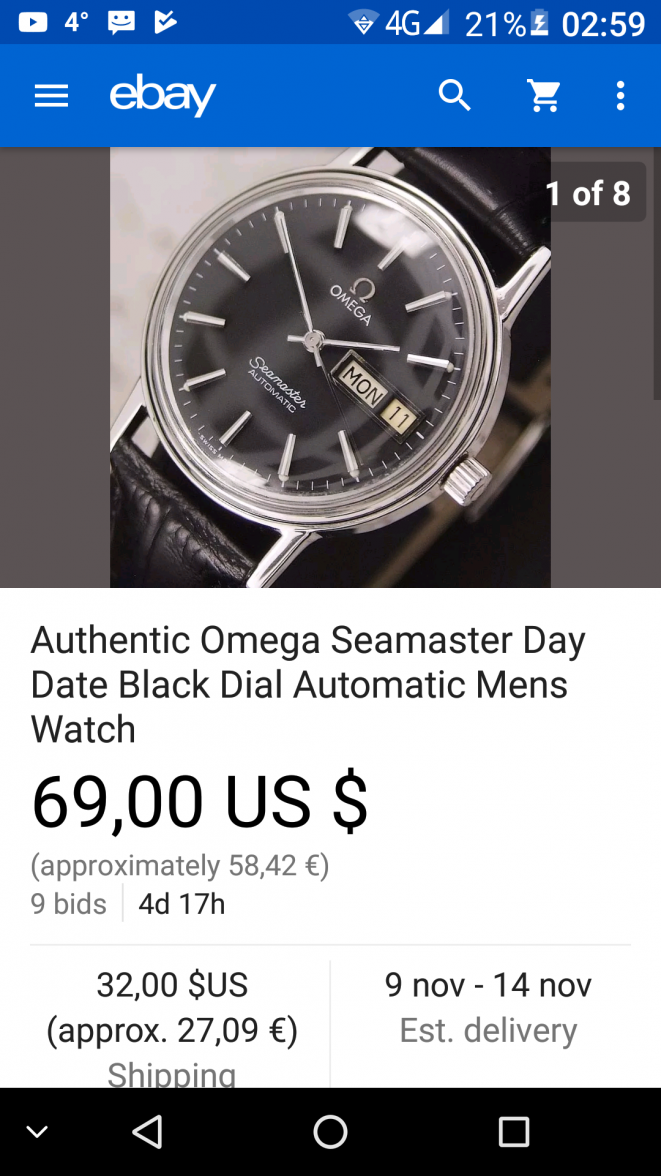Go back using the system back button
This screenshot has height=1176, width=661.
(147, 1131)
